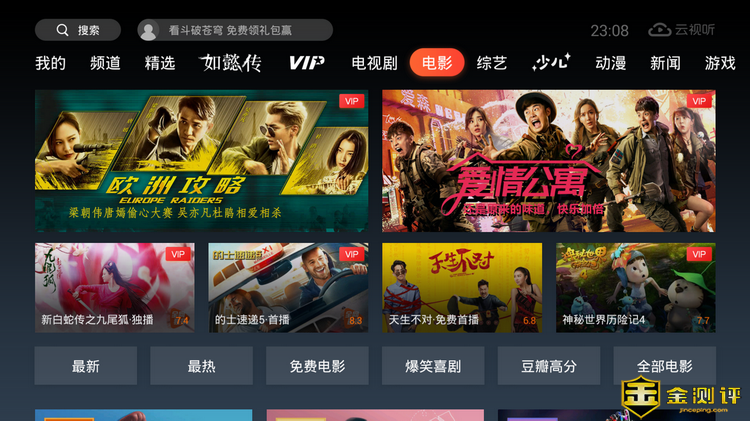Open the 免费电影 category
Screen dimensions: 750x421
tap(317, 366)
